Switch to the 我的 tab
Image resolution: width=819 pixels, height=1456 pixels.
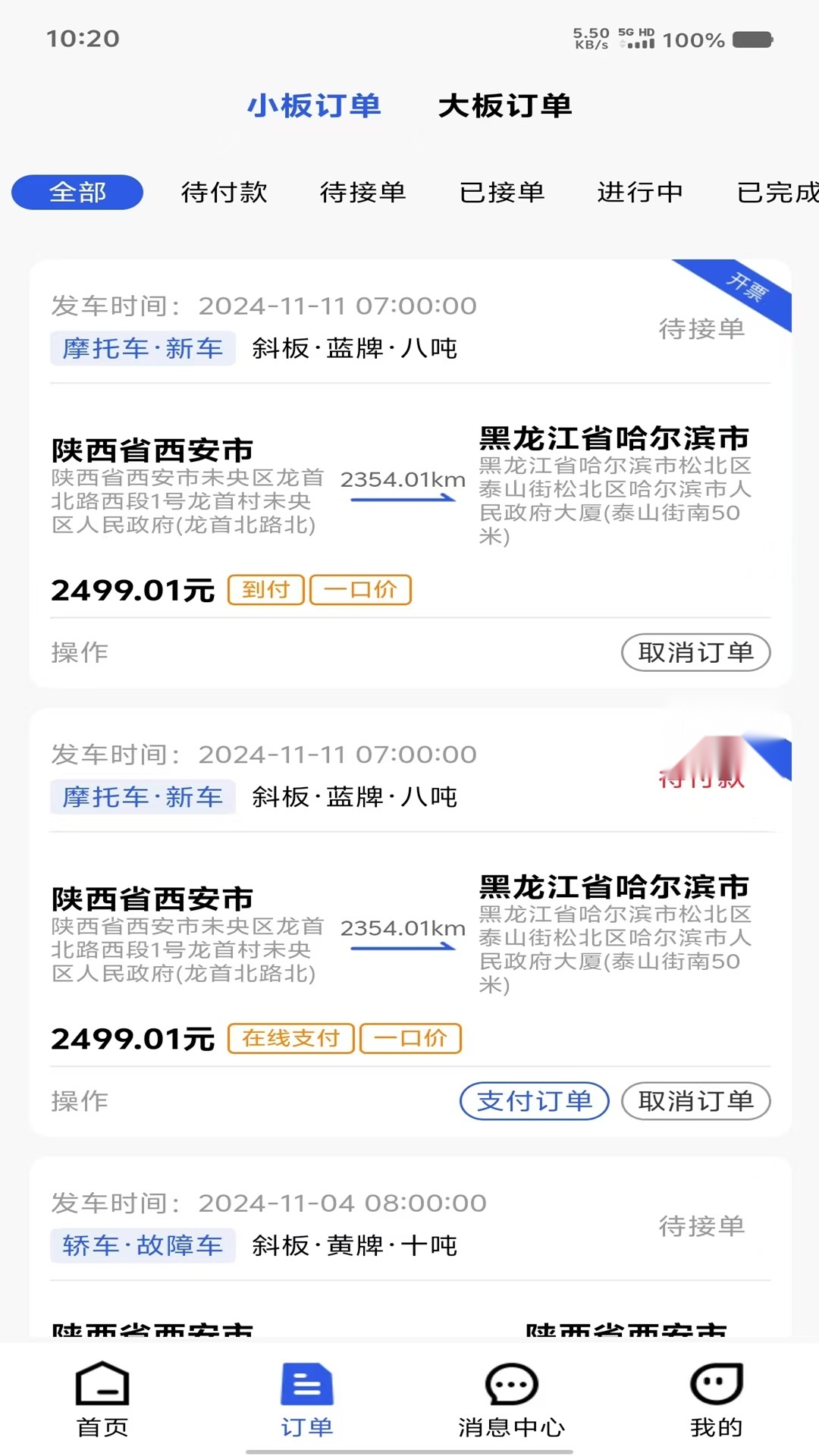pyautogui.click(x=717, y=1401)
